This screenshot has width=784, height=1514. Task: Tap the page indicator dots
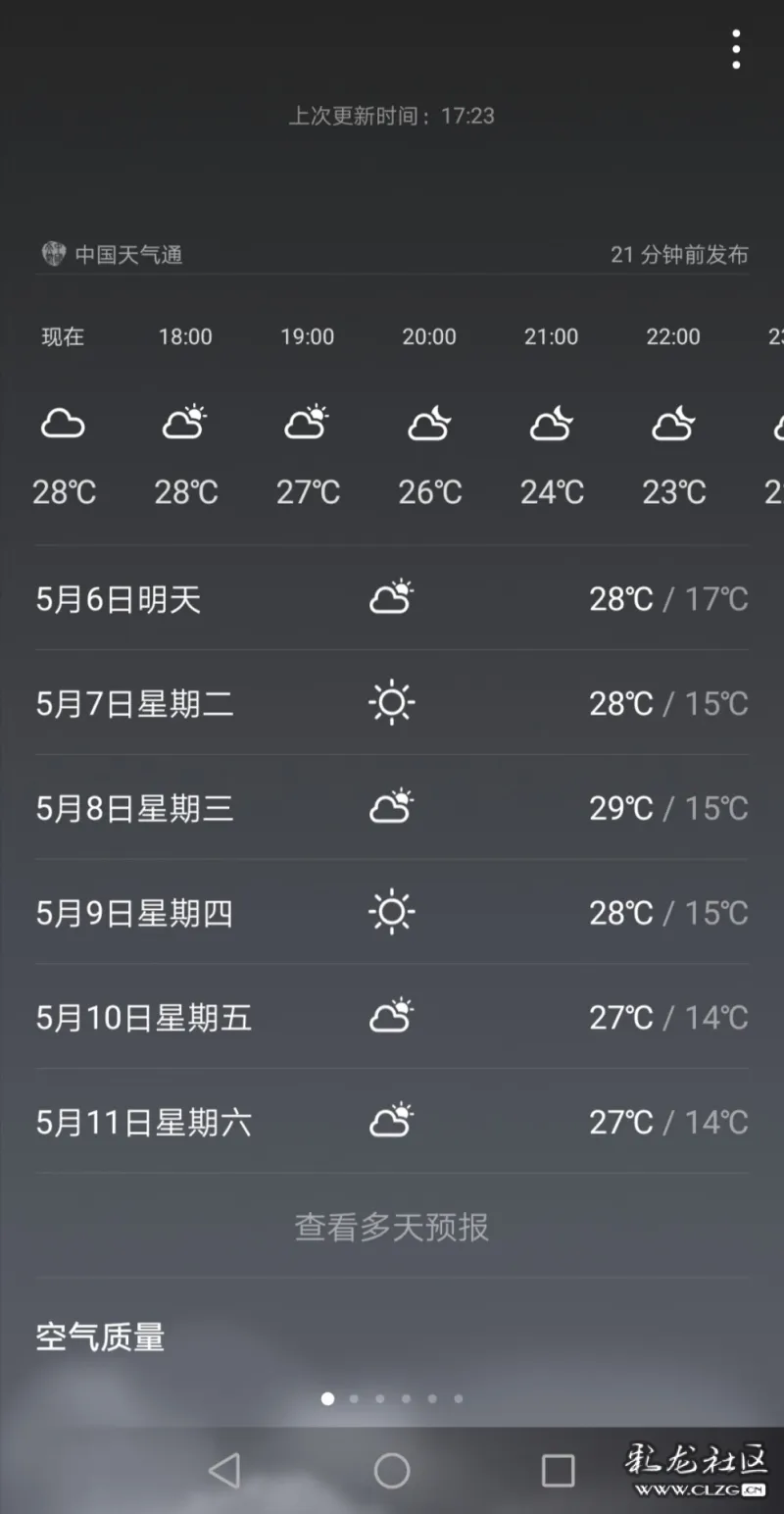coord(392,1398)
